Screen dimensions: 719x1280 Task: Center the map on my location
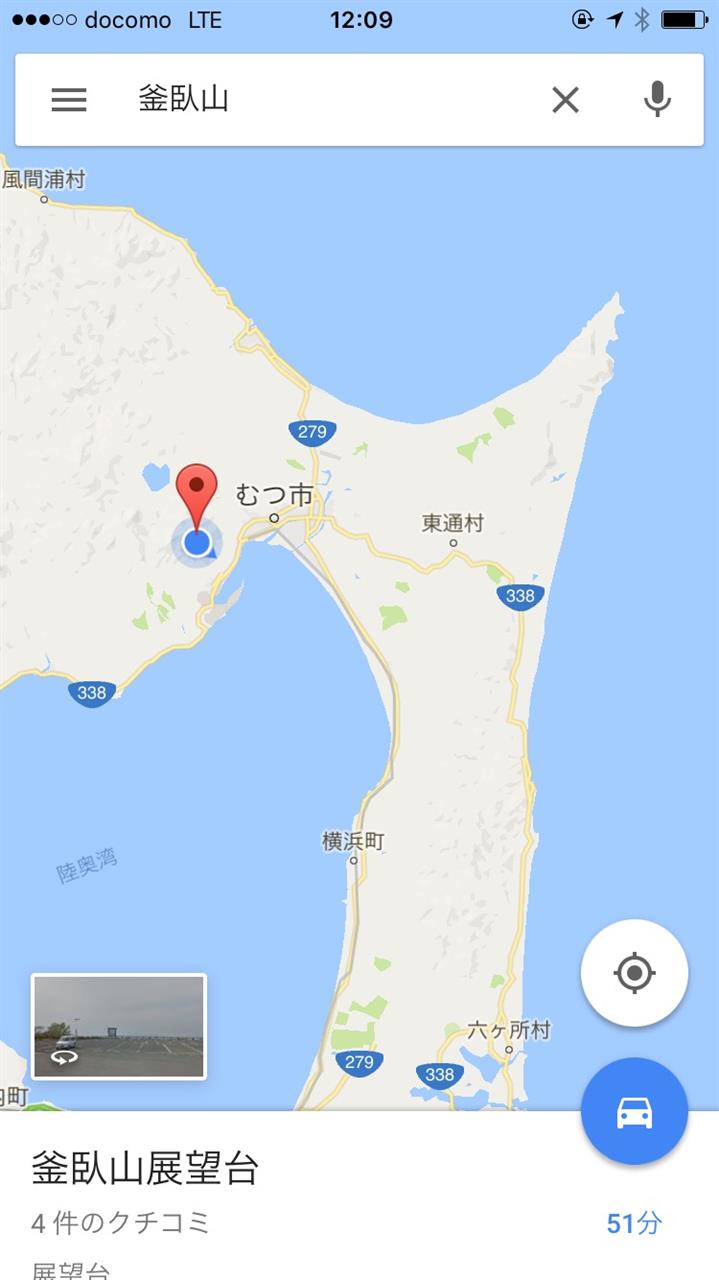(x=634, y=973)
